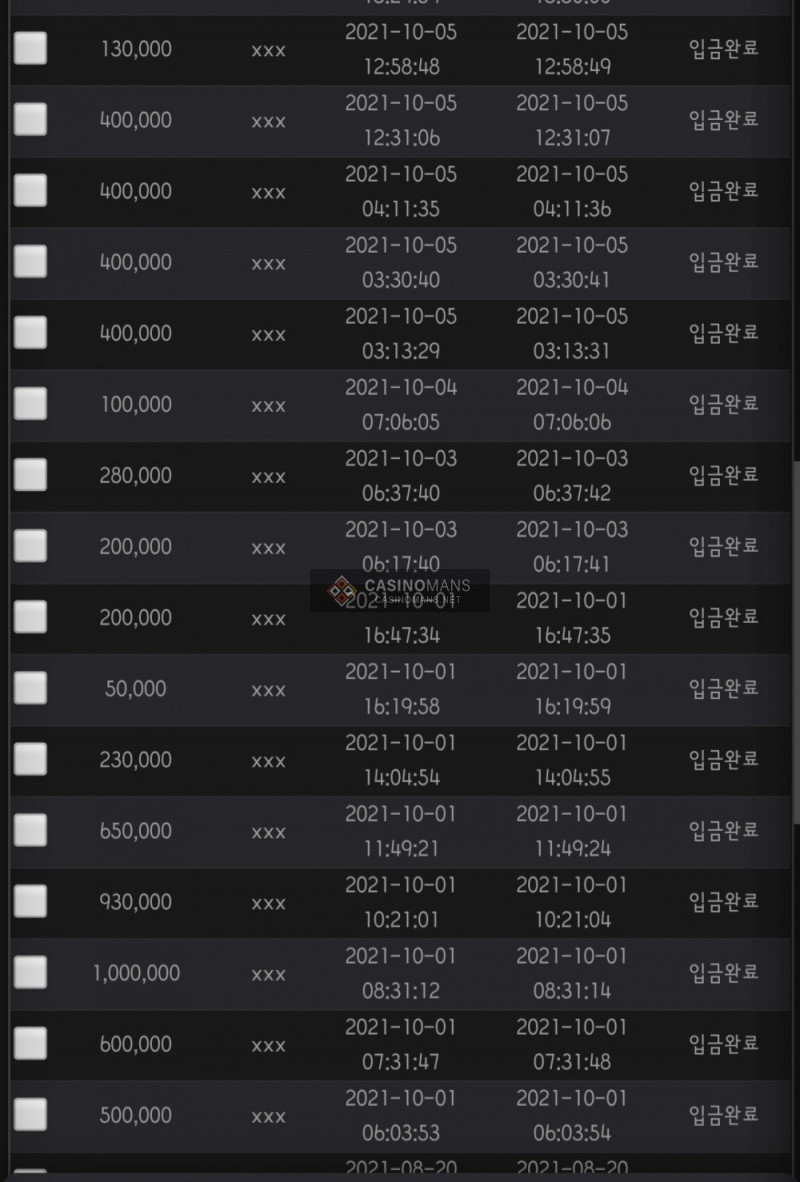
Task: Check the box beside the 930,000 deposit
Action: point(30,901)
